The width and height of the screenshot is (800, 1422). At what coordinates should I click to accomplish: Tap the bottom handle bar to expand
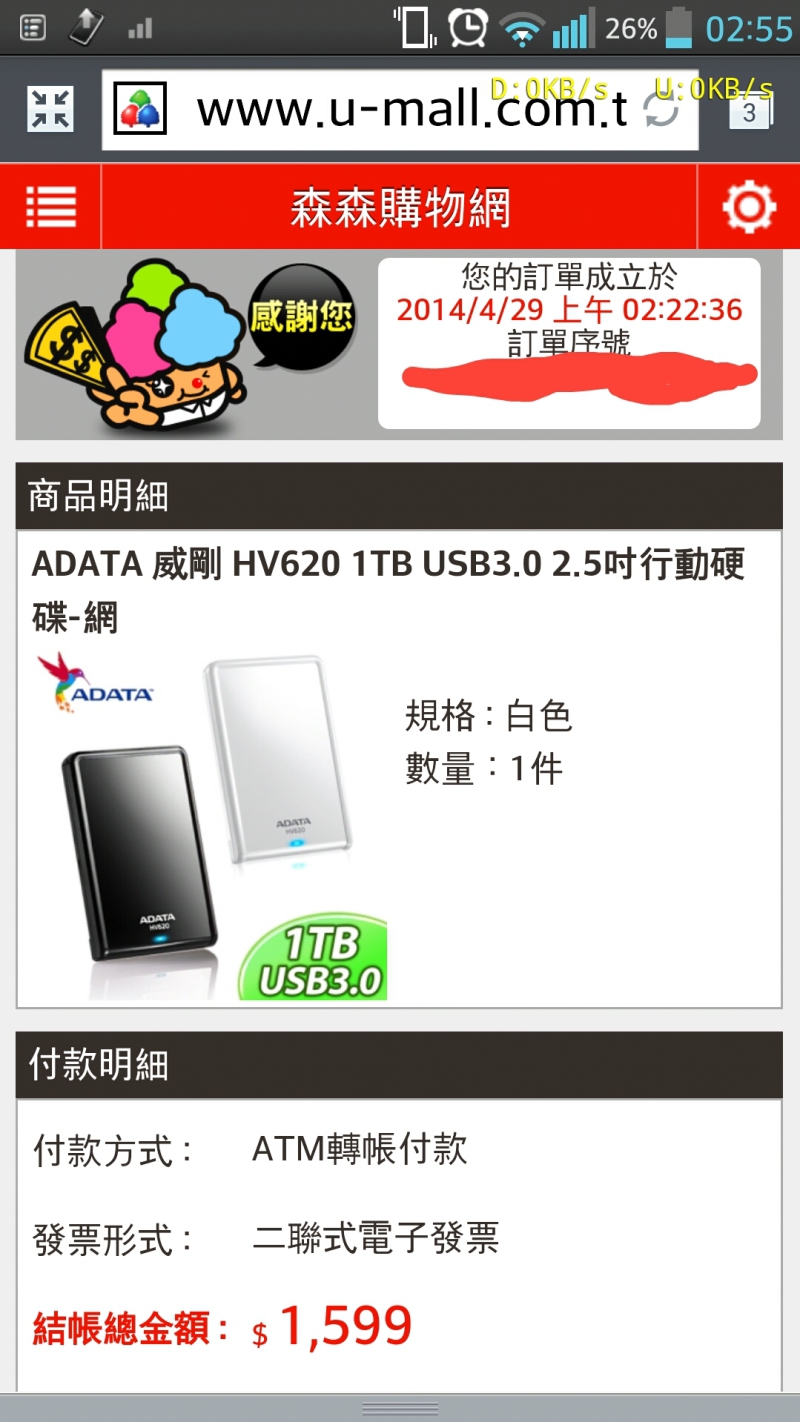click(400, 1408)
